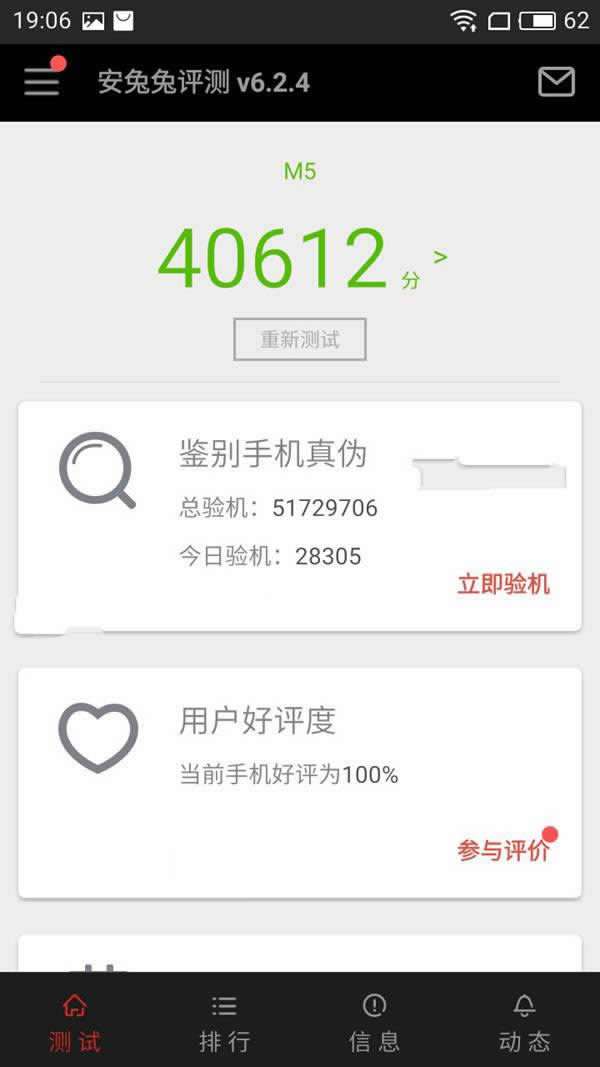Switch to the 测试 tab
This screenshot has width=600, height=1067.
coord(75,1022)
